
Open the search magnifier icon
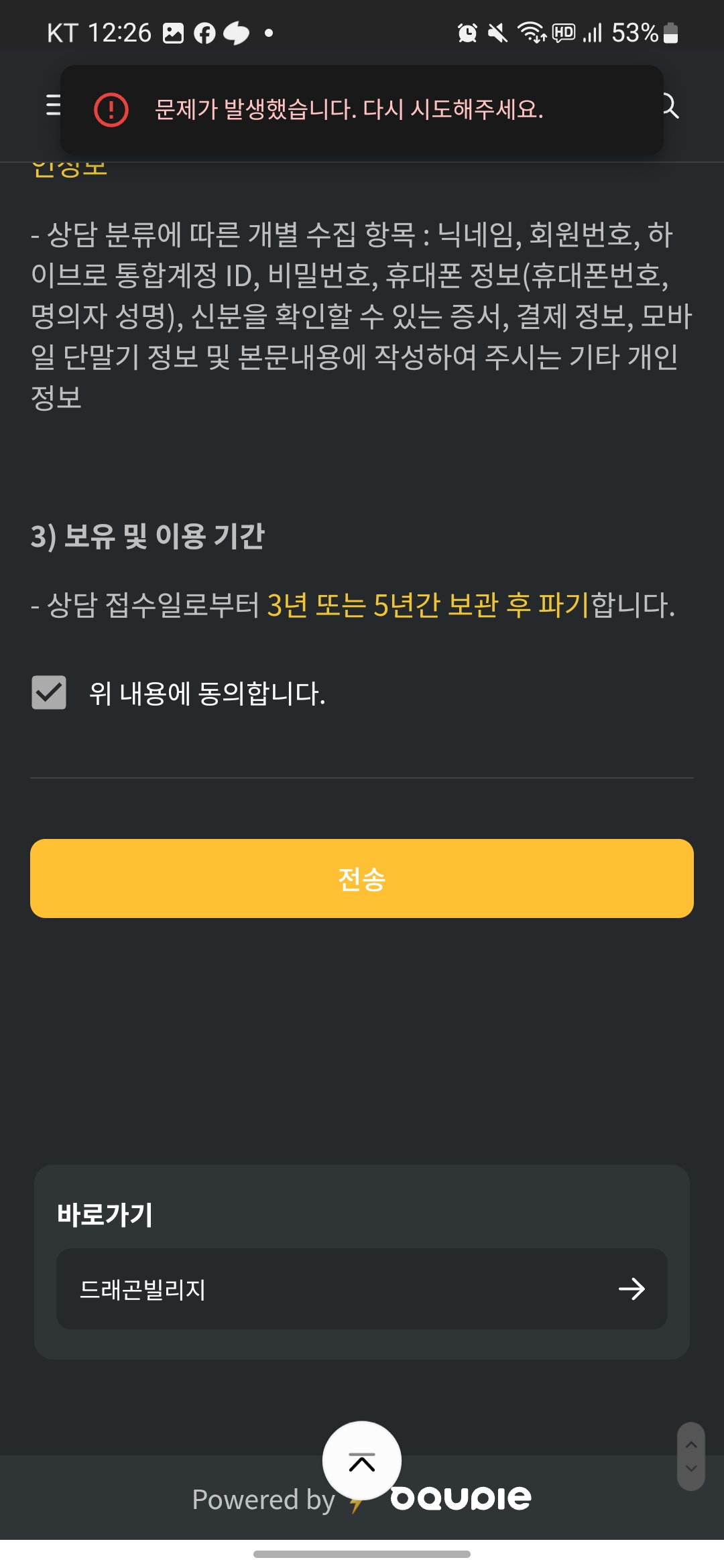[x=671, y=106]
